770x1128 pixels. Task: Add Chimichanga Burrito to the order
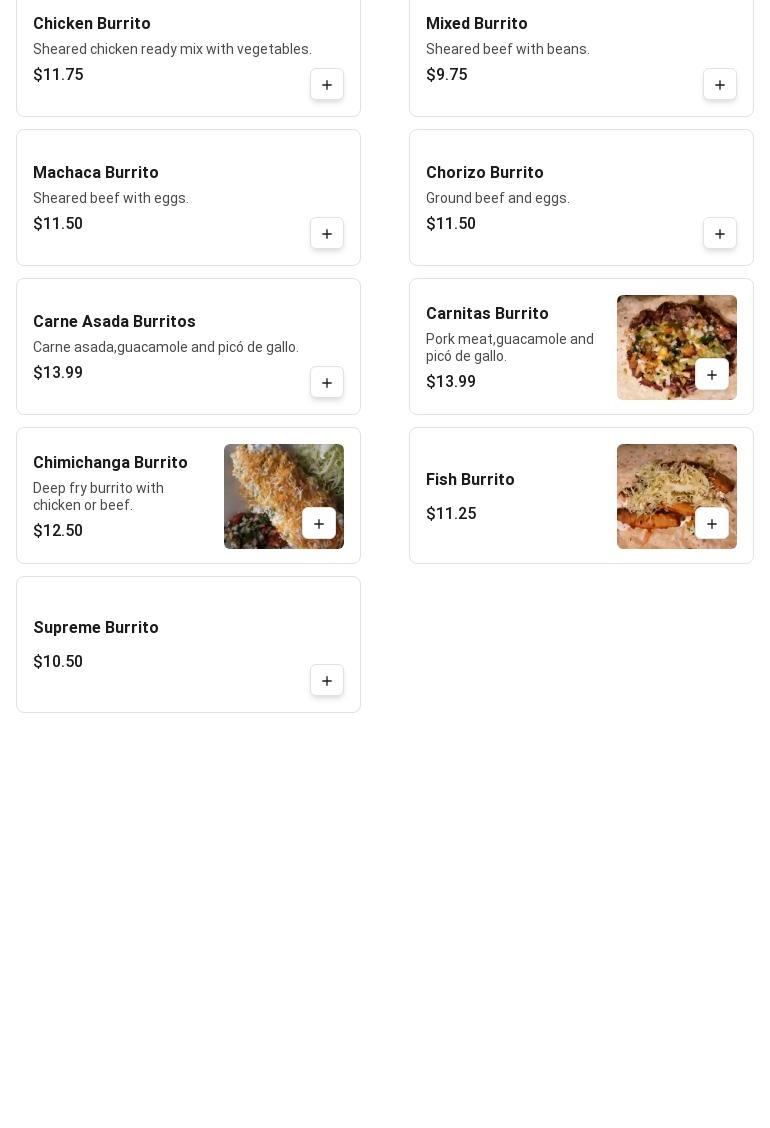pyautogui.click(x=319, y=524)
